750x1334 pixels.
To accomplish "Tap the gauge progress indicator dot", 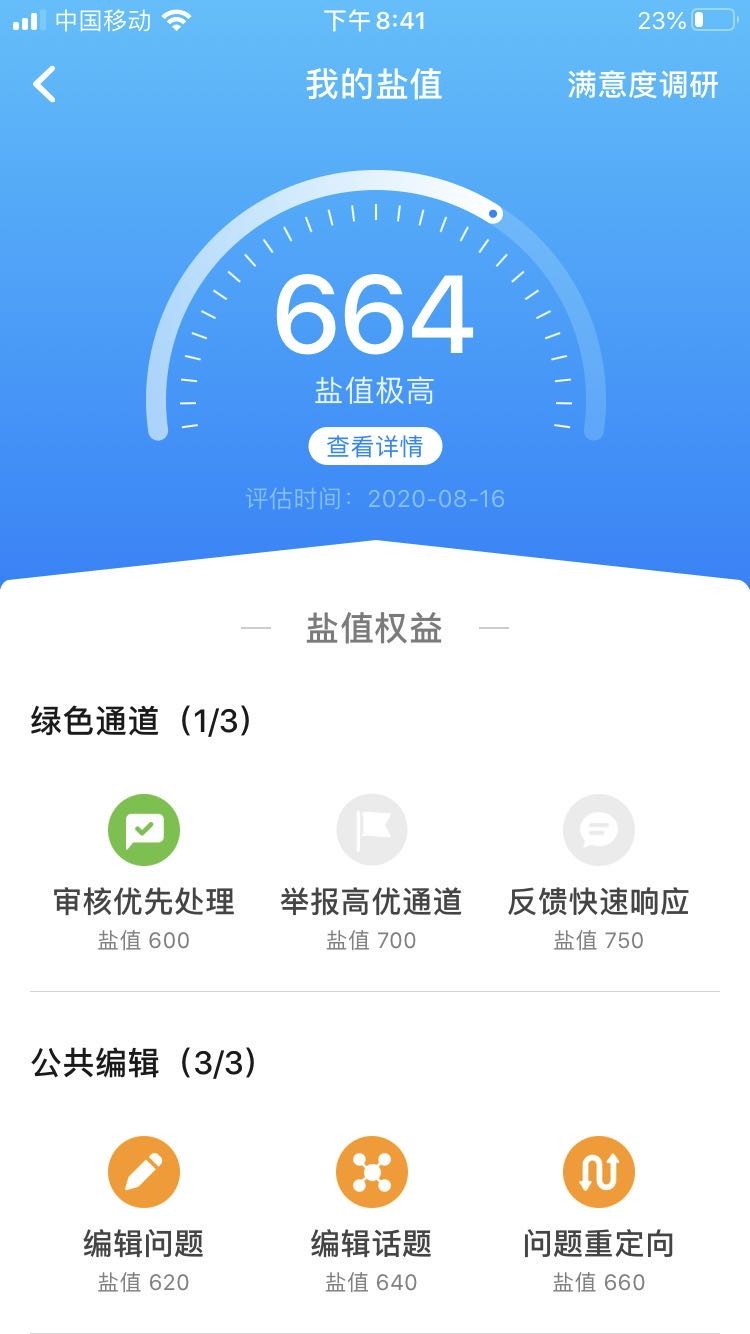I will (493, 213).
